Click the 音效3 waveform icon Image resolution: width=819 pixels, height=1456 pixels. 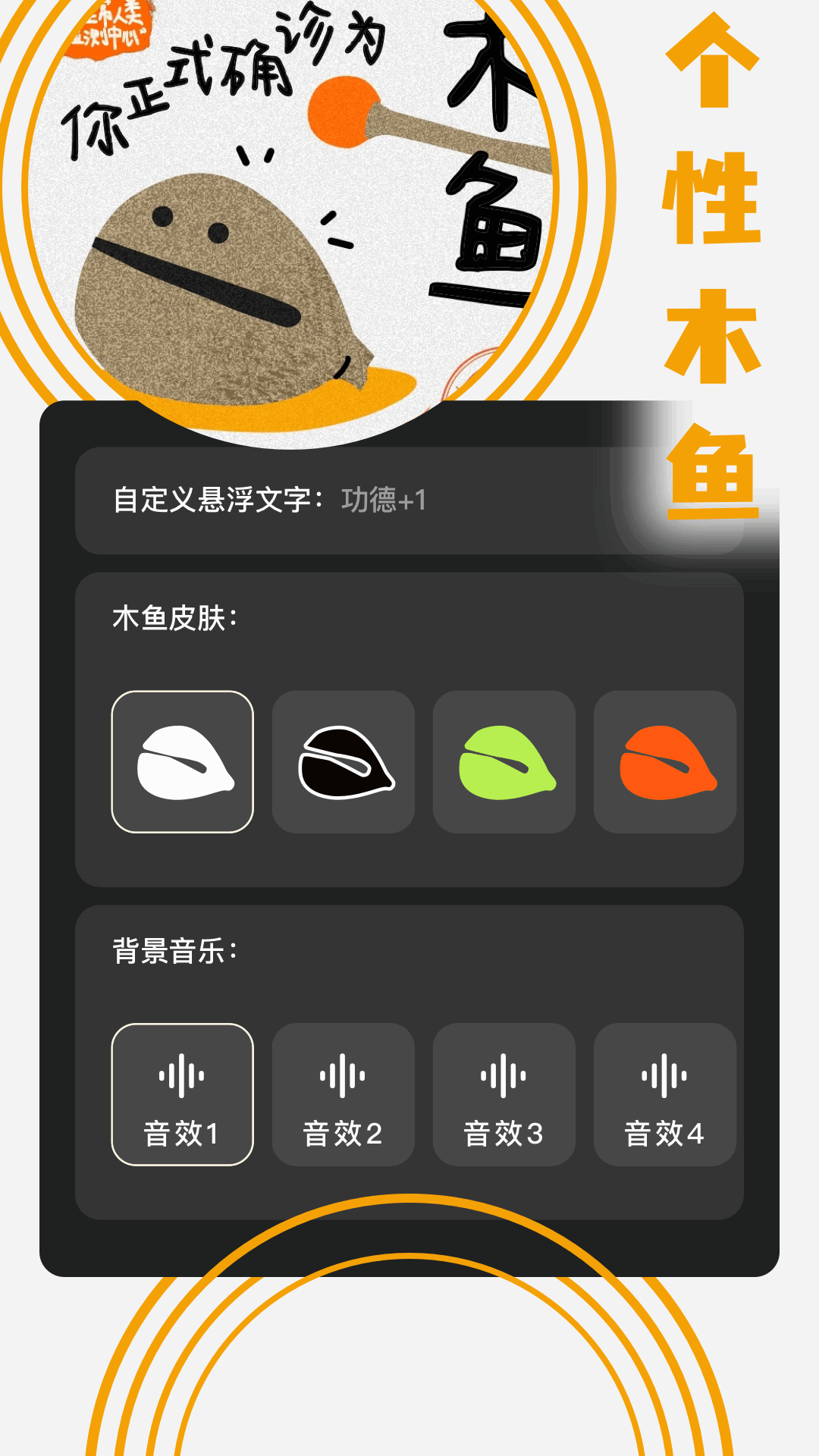[x=504, y=1075]
